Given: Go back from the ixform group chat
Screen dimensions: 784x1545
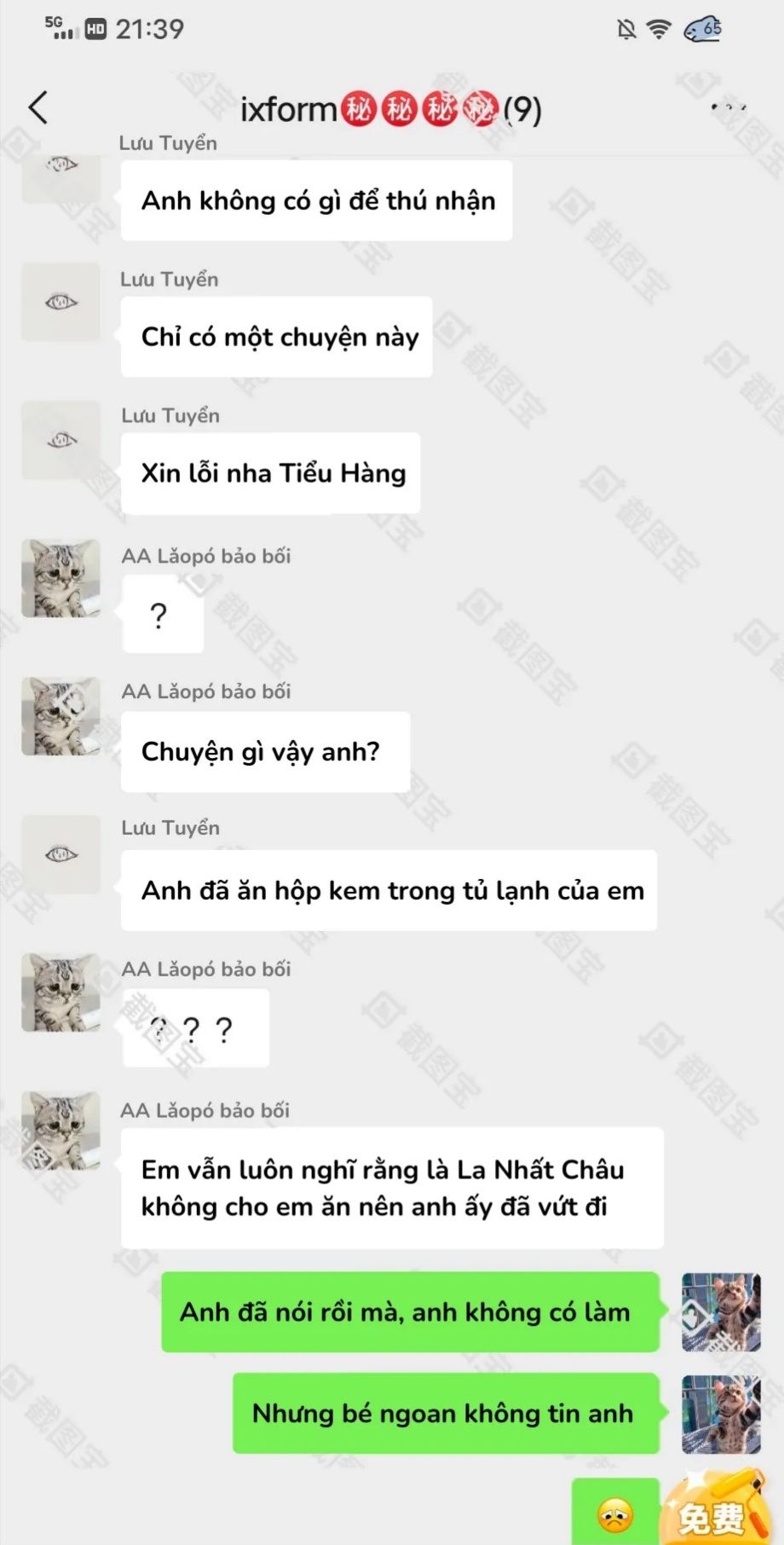Looking at the screenshot, I should coord(38,108).
